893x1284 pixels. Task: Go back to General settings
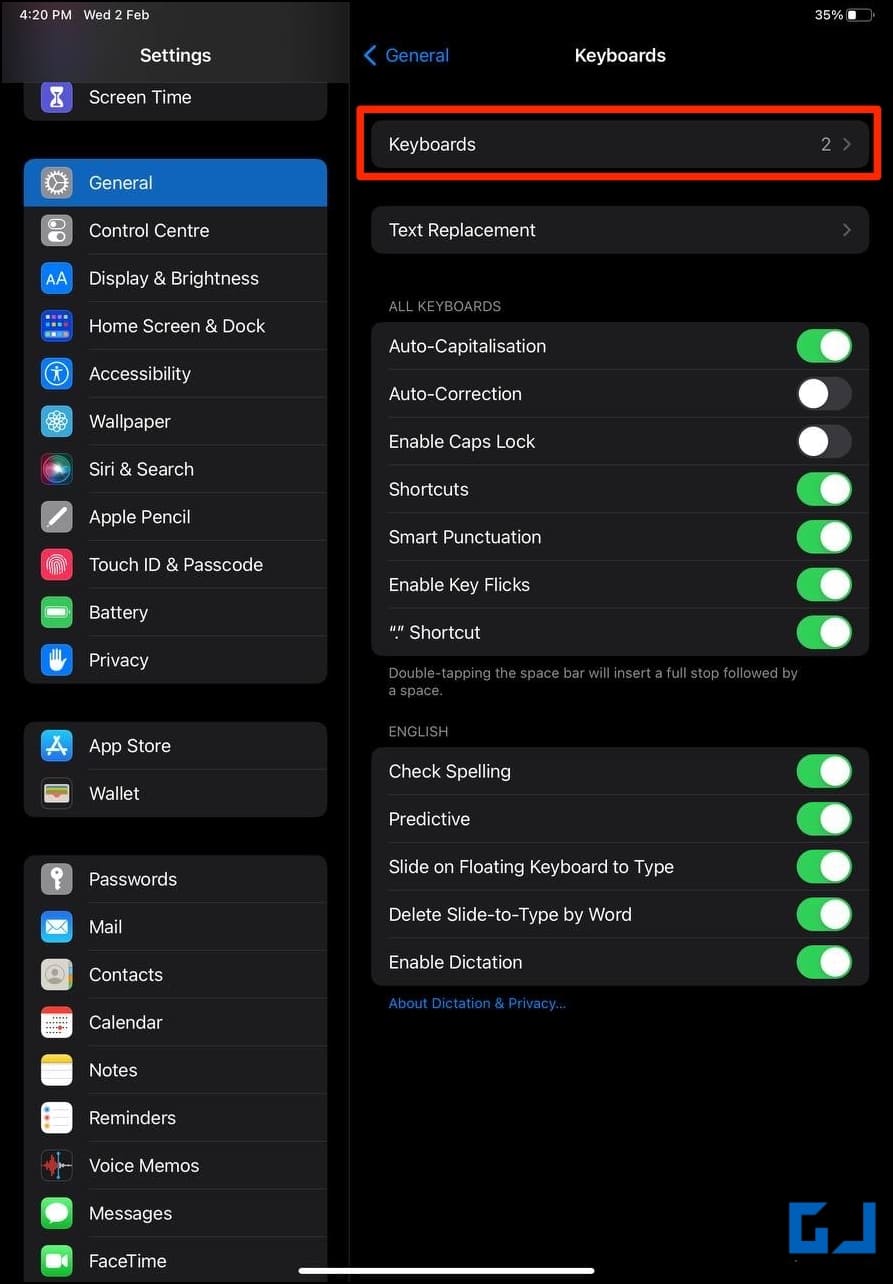406,55
